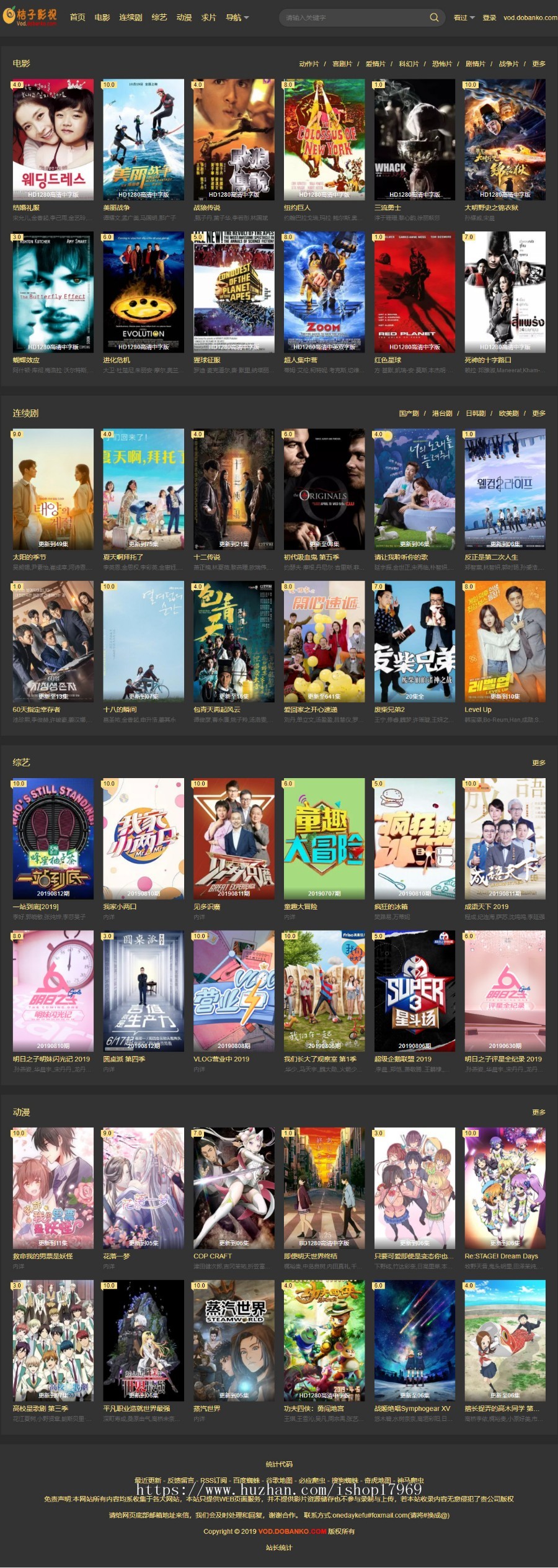The height and width of the screenshot is (1568, 558).
Task: Filter movies by 科幻片
Action: click(x=409, y=64)
